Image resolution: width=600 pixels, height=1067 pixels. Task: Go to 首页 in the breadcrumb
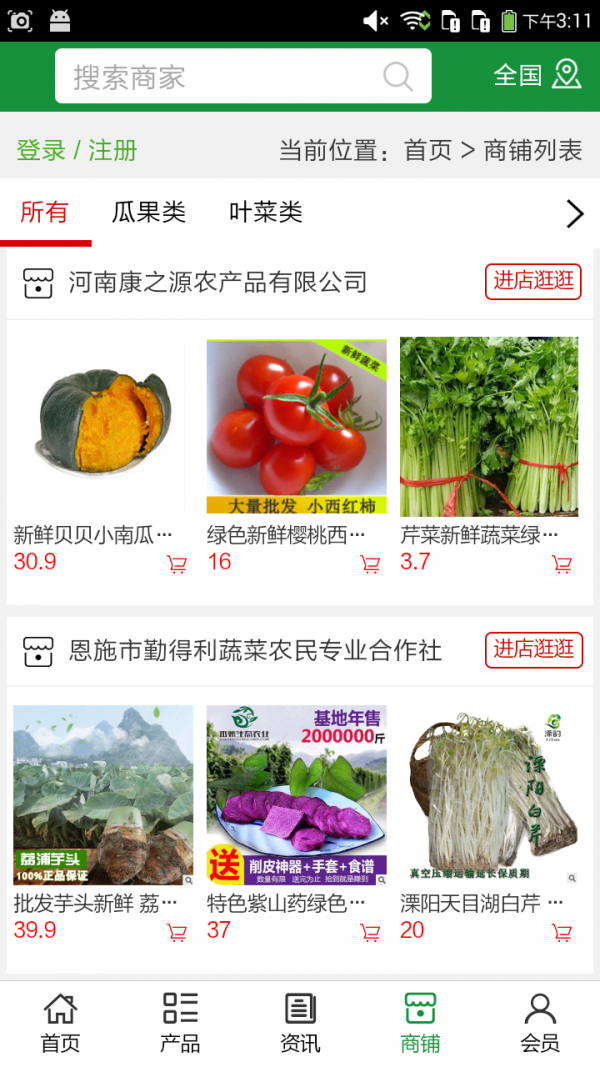tap(428, 151)
